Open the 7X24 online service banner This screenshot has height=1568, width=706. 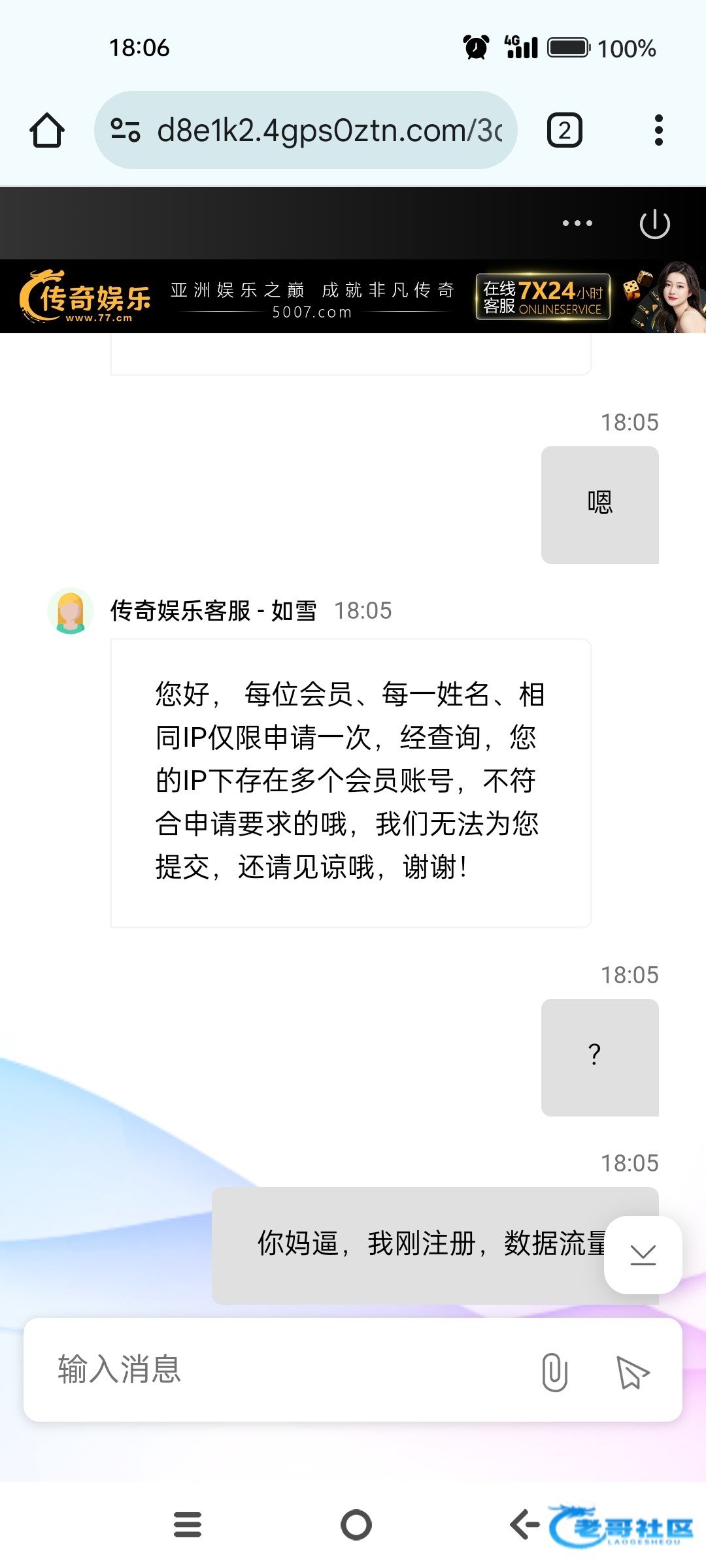coord(543,297)
